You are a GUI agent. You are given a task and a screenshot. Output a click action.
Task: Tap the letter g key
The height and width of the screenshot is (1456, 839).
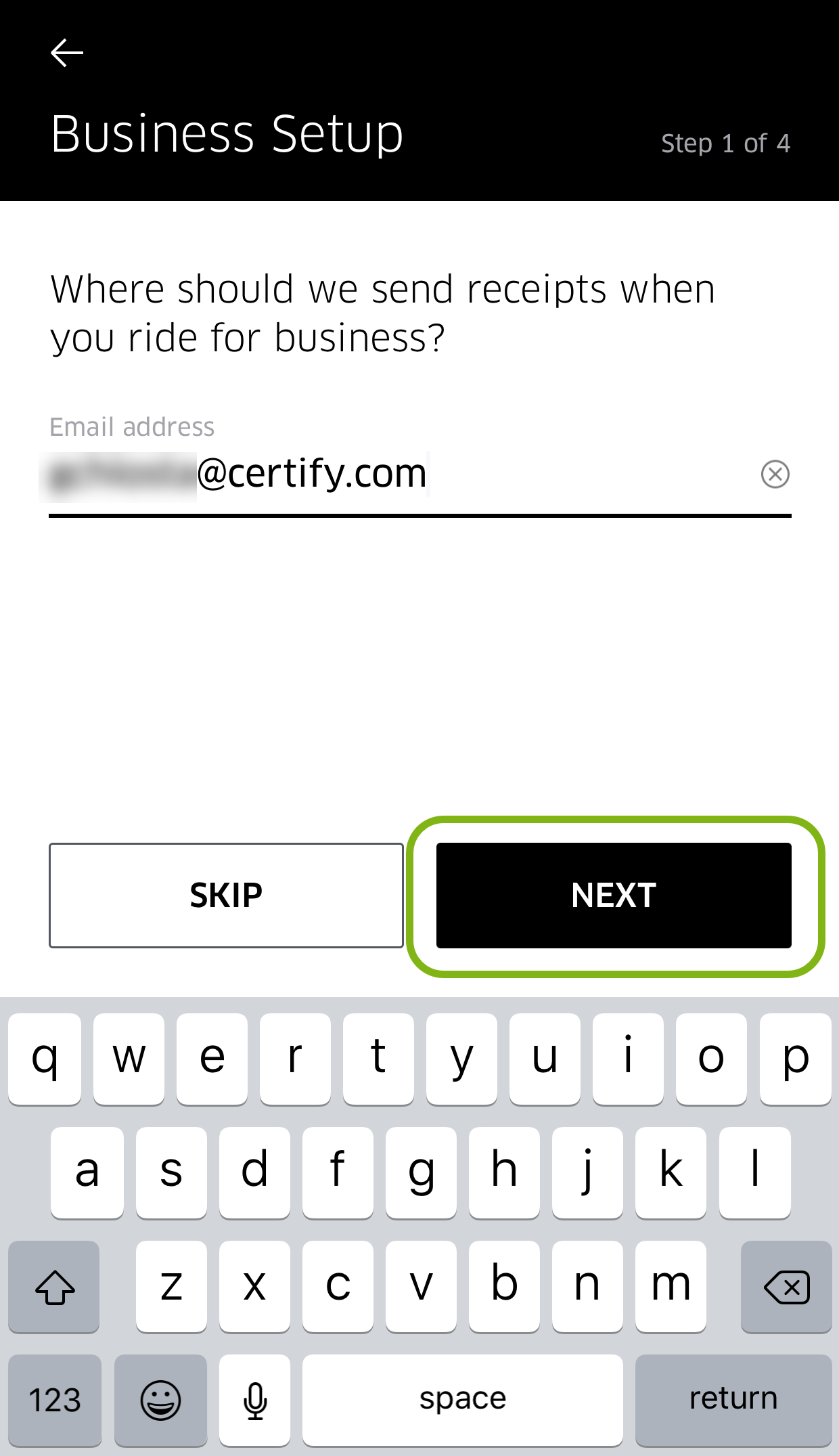click(421, 1171)
